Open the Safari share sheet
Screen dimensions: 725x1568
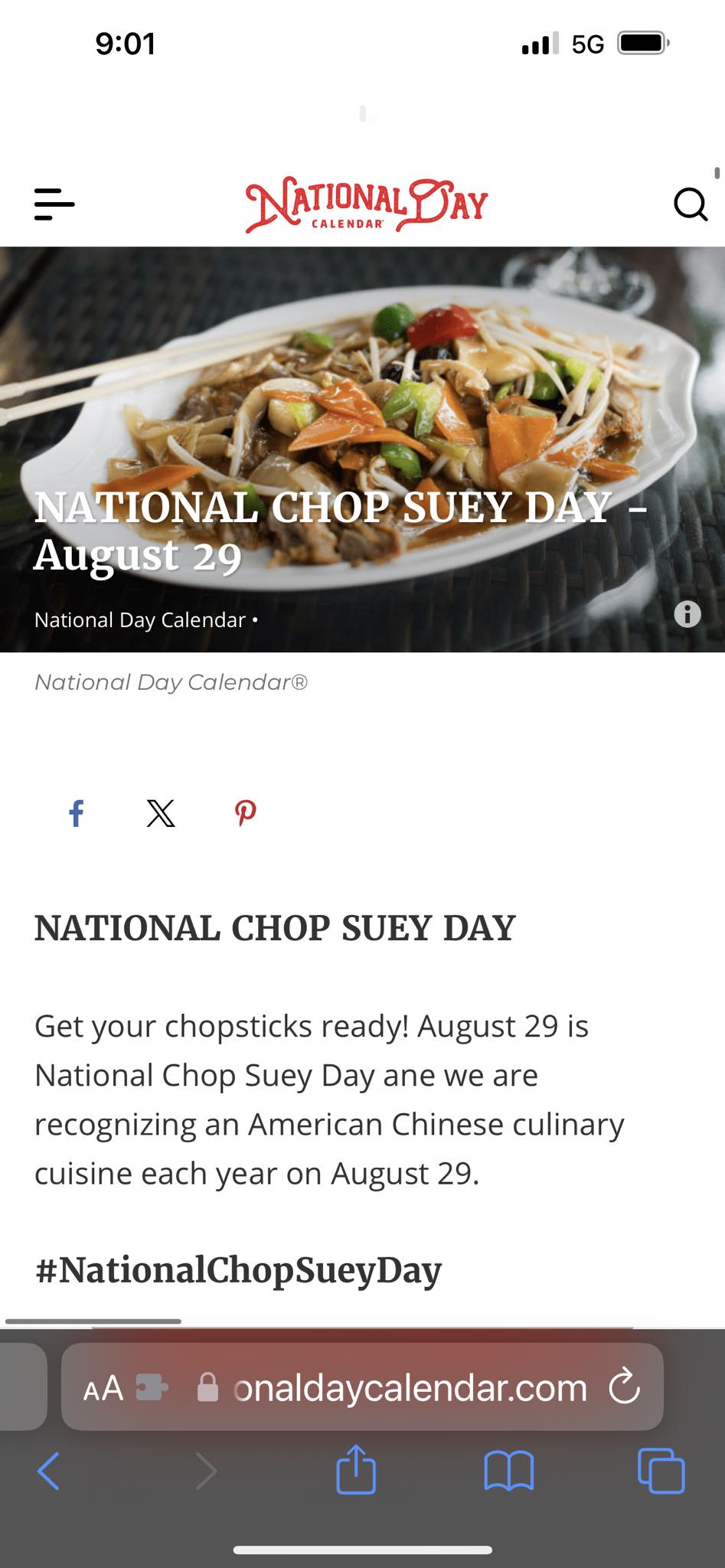point(356,1469)
